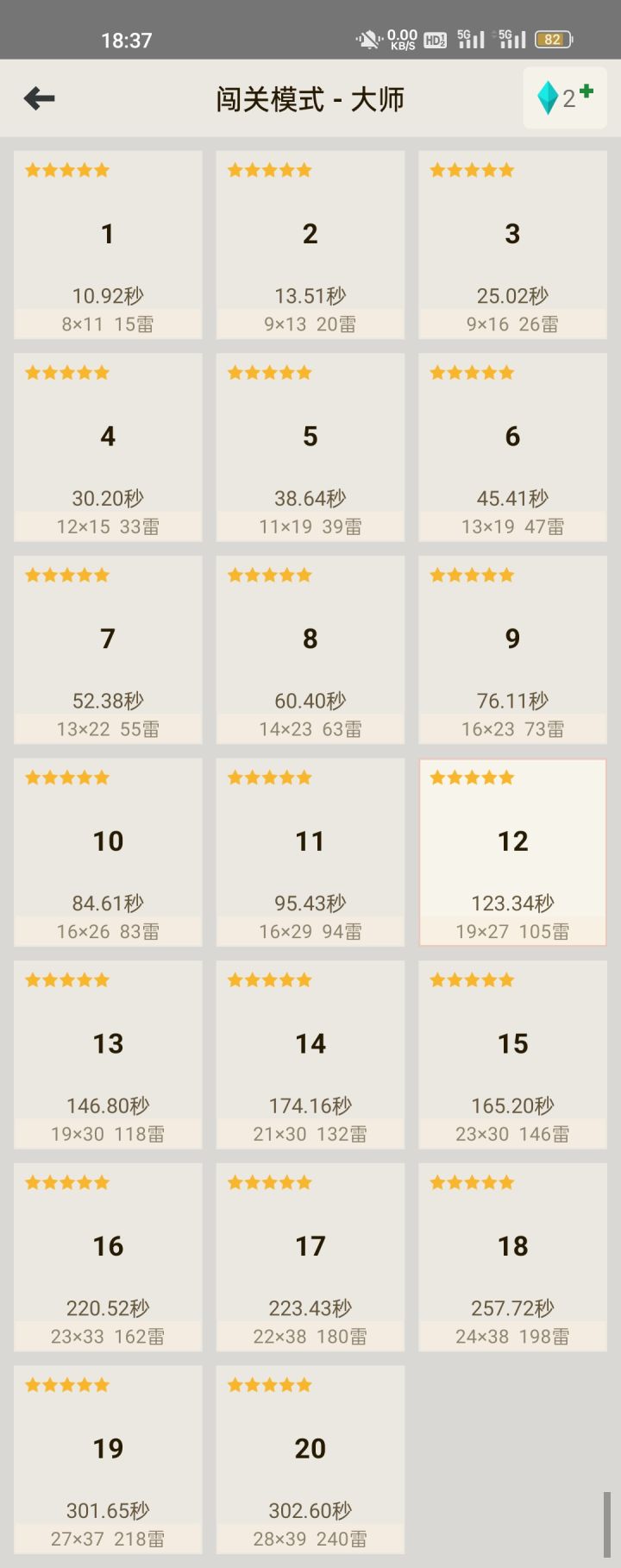The image size is (621, 1568).
Task: Tap the record time text of level 13
Action: pos(107,1105)
